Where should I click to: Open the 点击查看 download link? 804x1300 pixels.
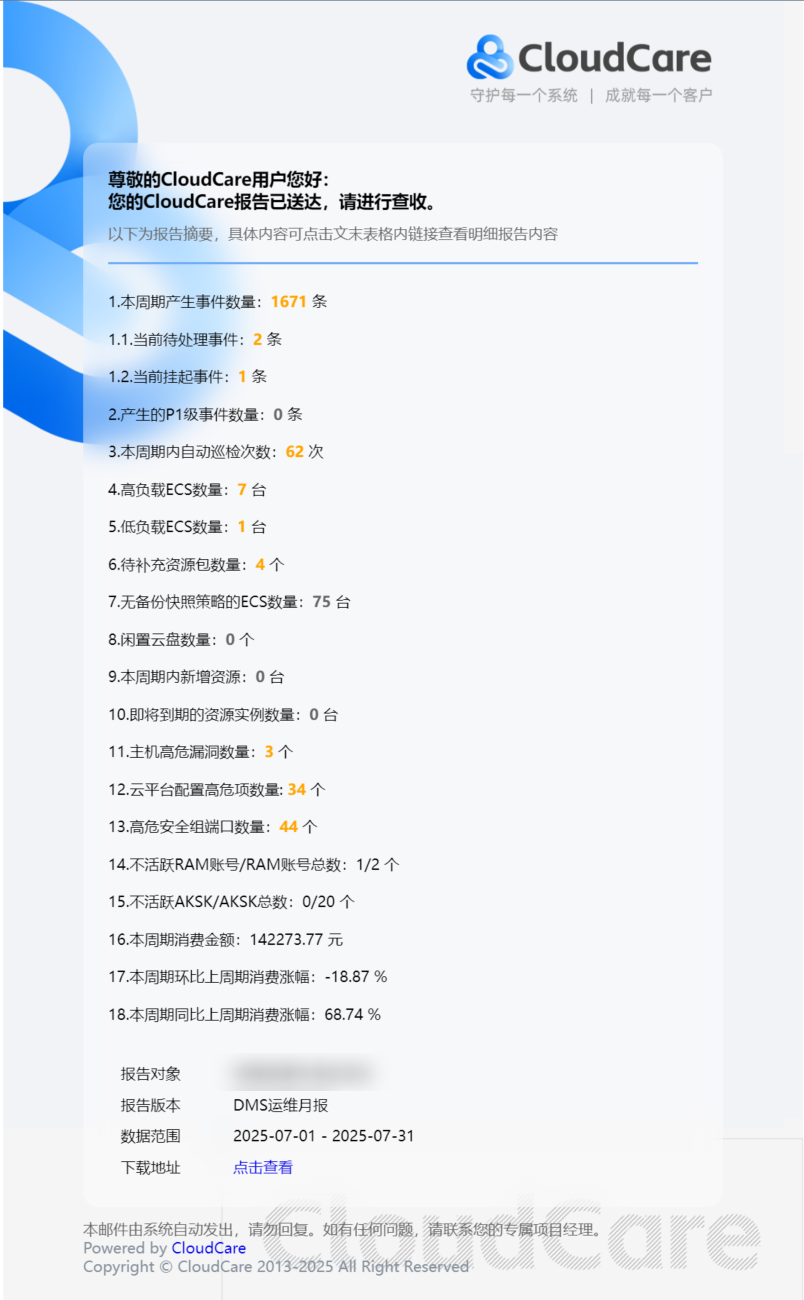(263, 1167)
